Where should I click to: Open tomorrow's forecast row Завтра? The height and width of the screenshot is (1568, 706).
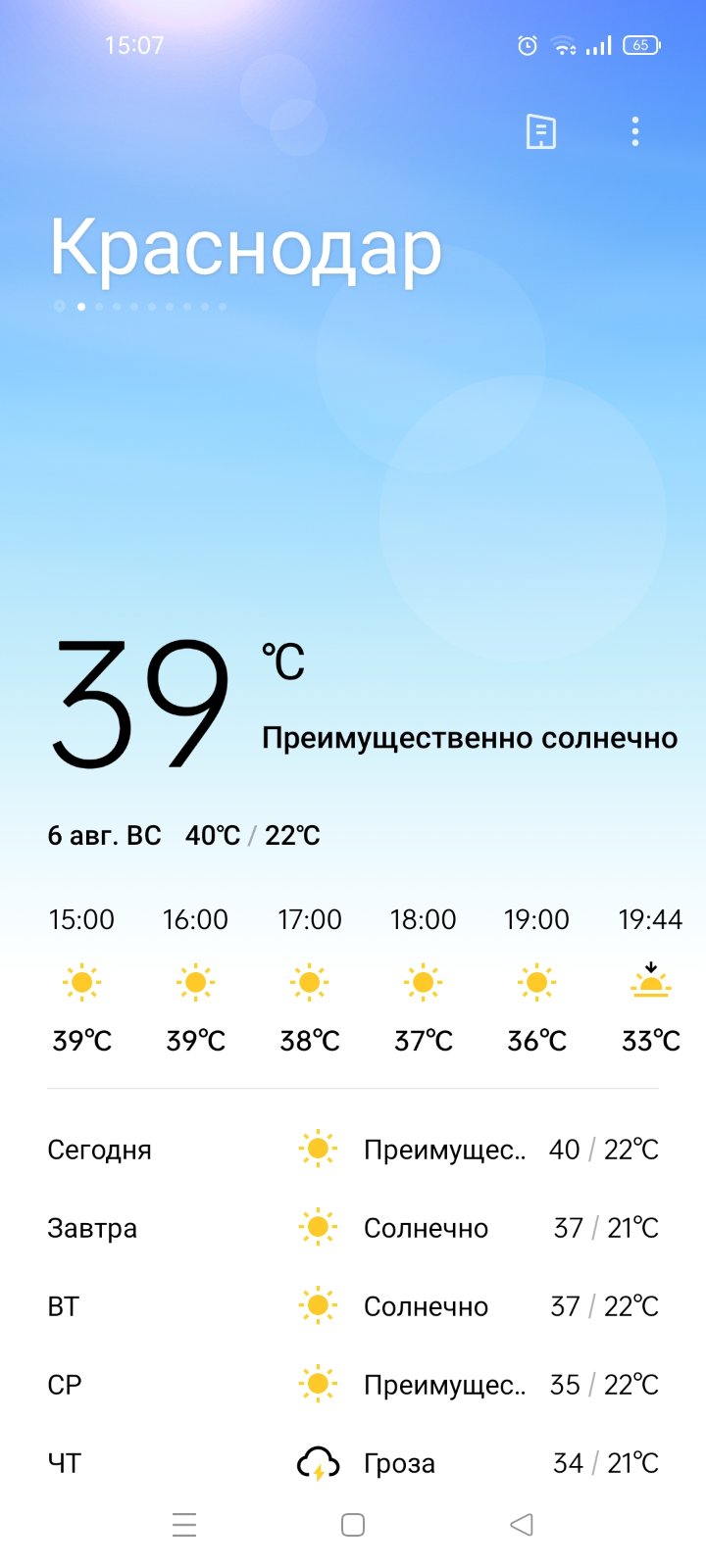point(353,1227)
